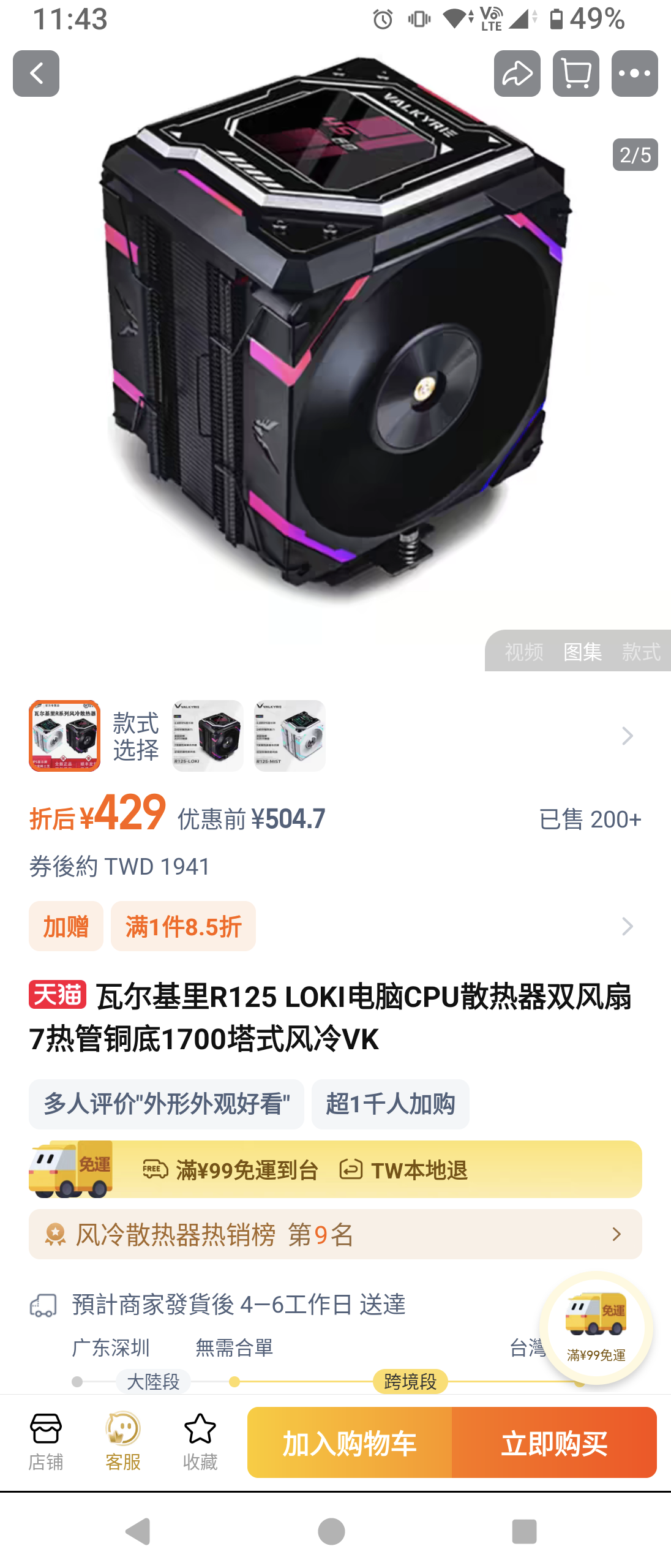This screenshot has height=1568, width=671.
Task: Tap the 加赠 bonus gift chip
Action: pos(66,926)
